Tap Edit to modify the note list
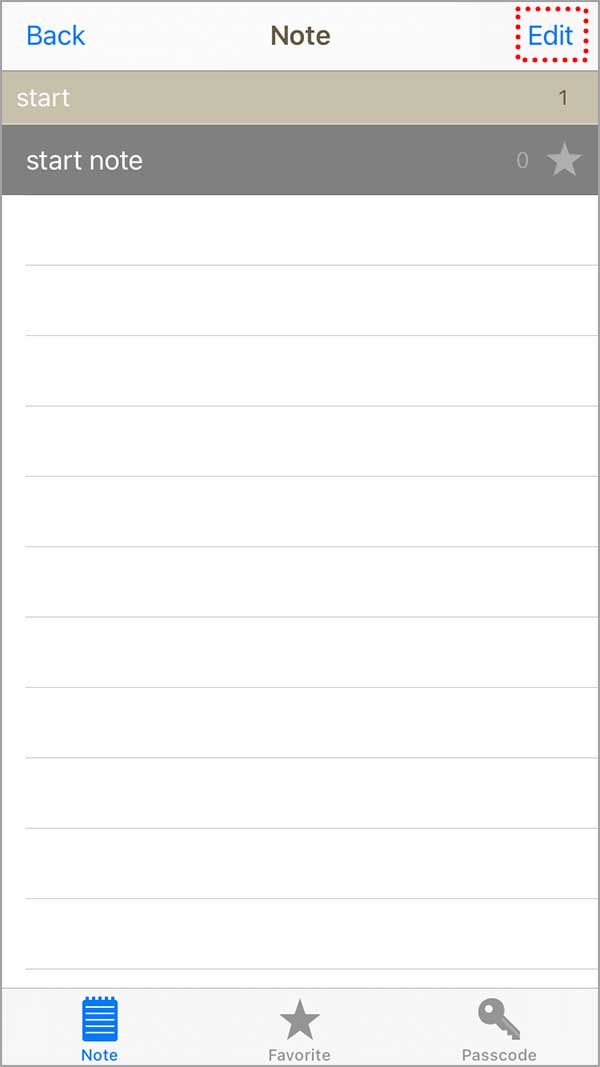Image resolution: width=600 pixels, height=1067 pixels. click(x=550, y=36)
